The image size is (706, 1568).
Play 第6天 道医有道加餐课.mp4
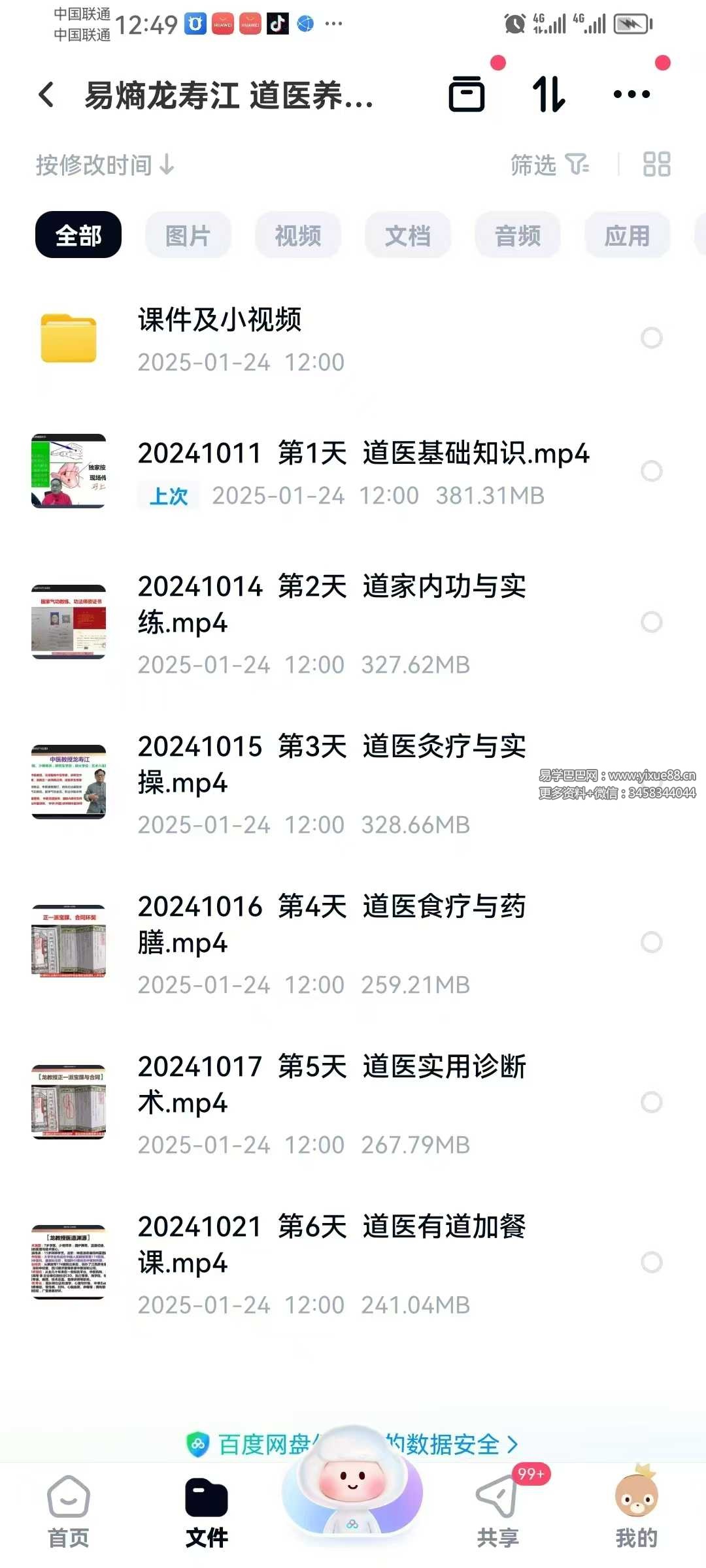(x=331, y=1245)
